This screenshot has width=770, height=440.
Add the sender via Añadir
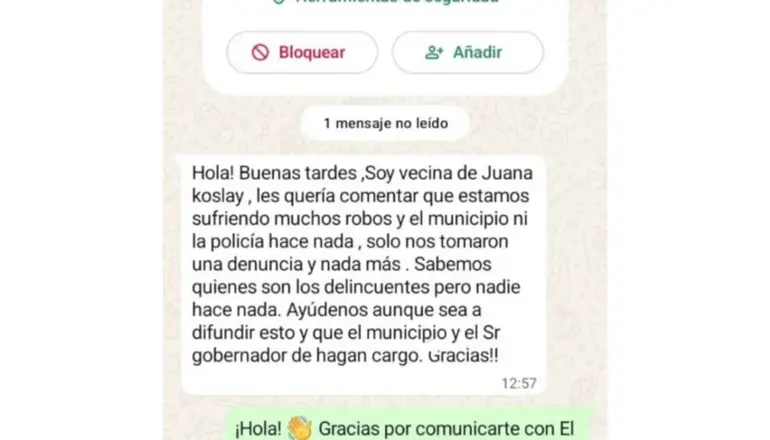point(467,52)
